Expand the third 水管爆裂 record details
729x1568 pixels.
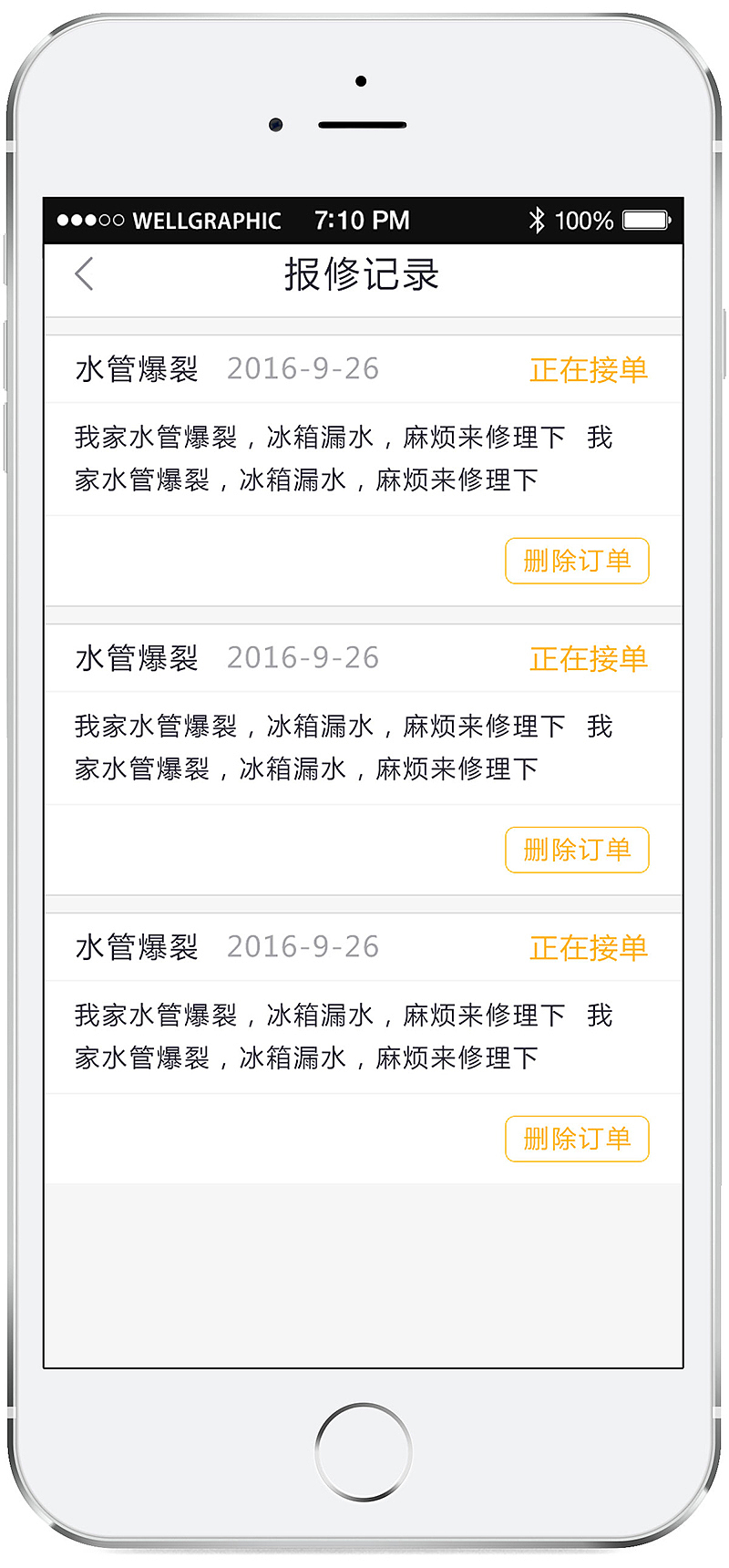(x=135, y=946)
